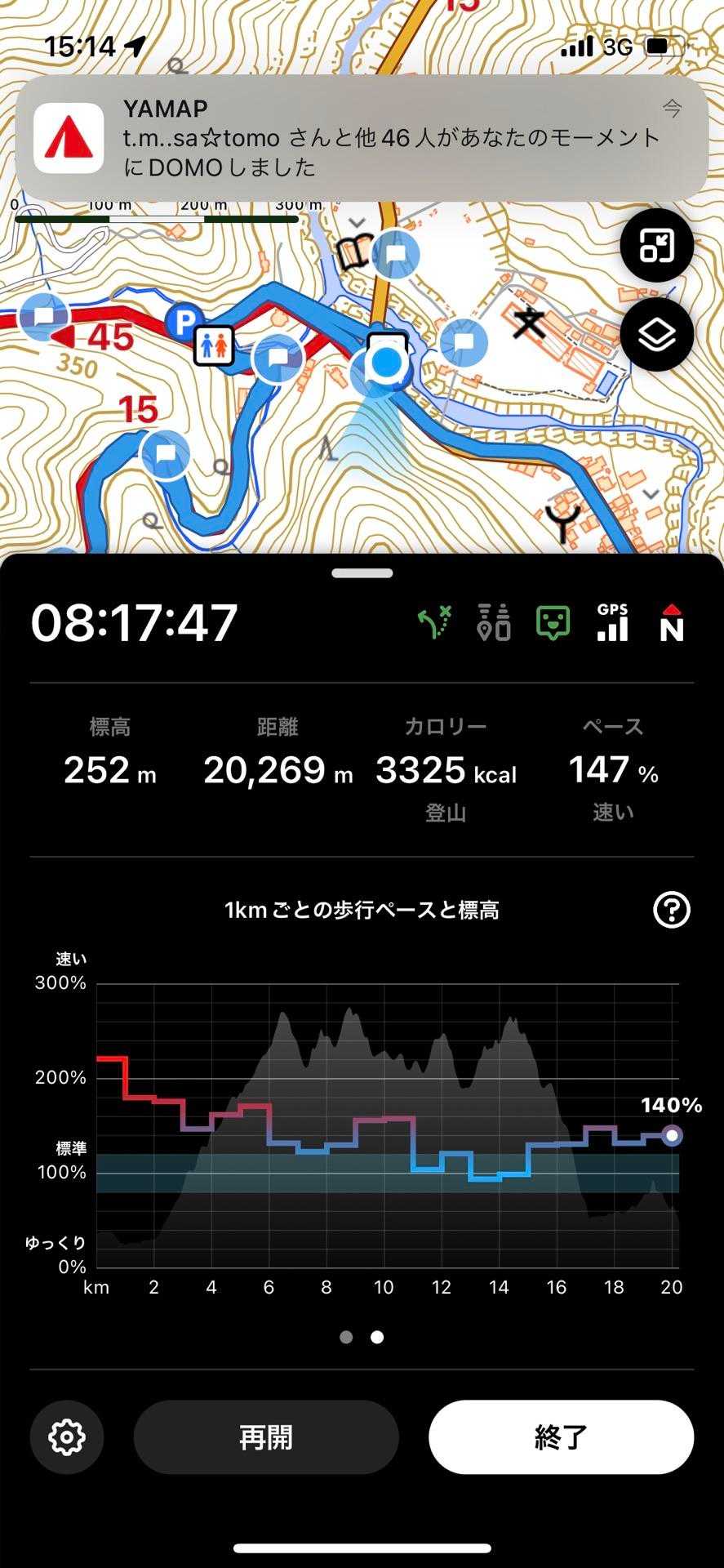The image size is (724, 1568).
Task: Tap the parking marker on the map
Action: pyautogui.click(x=180, y=322)
